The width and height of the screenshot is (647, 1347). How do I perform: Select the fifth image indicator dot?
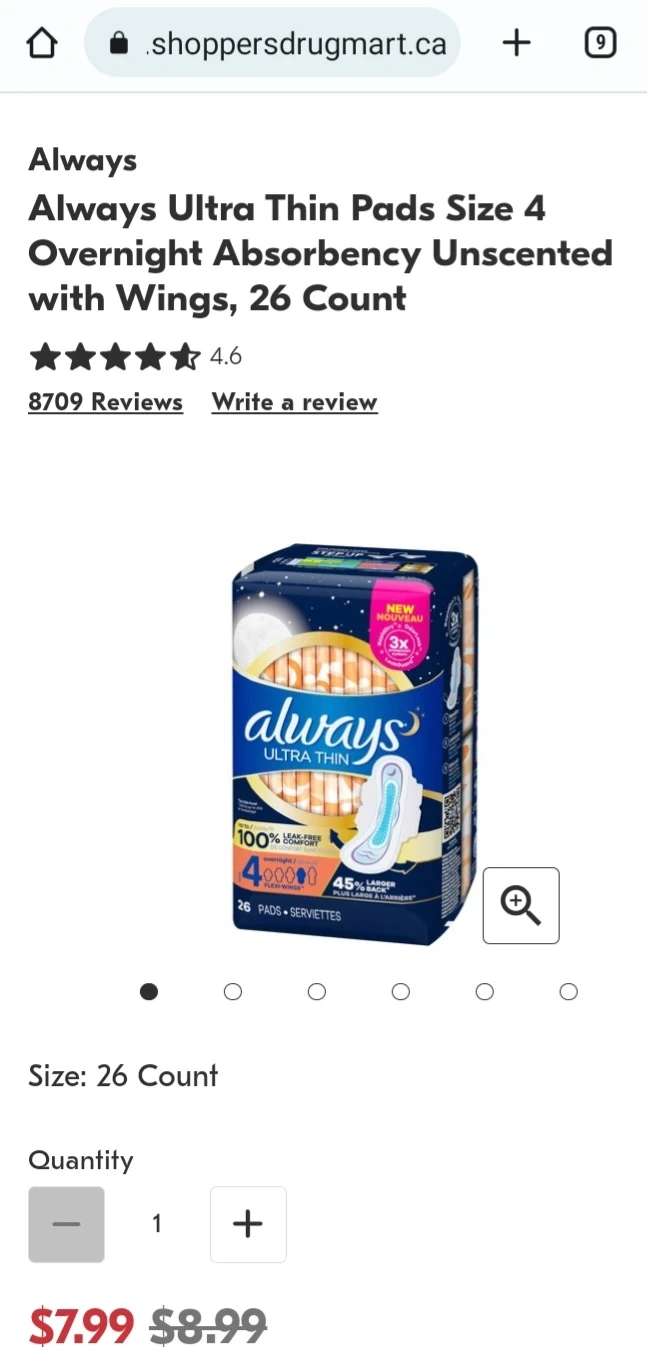485,992
